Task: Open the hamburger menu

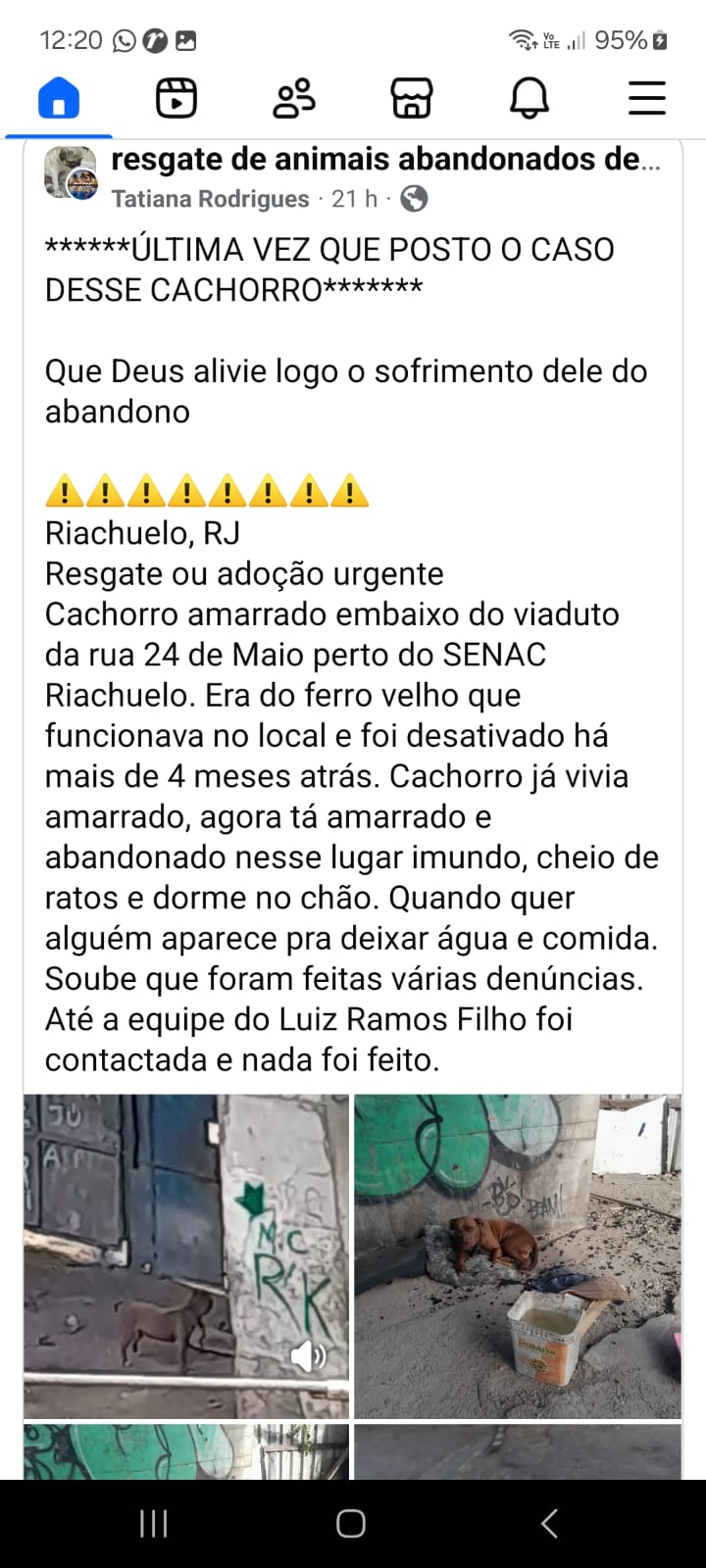Action: coord(647,99)
